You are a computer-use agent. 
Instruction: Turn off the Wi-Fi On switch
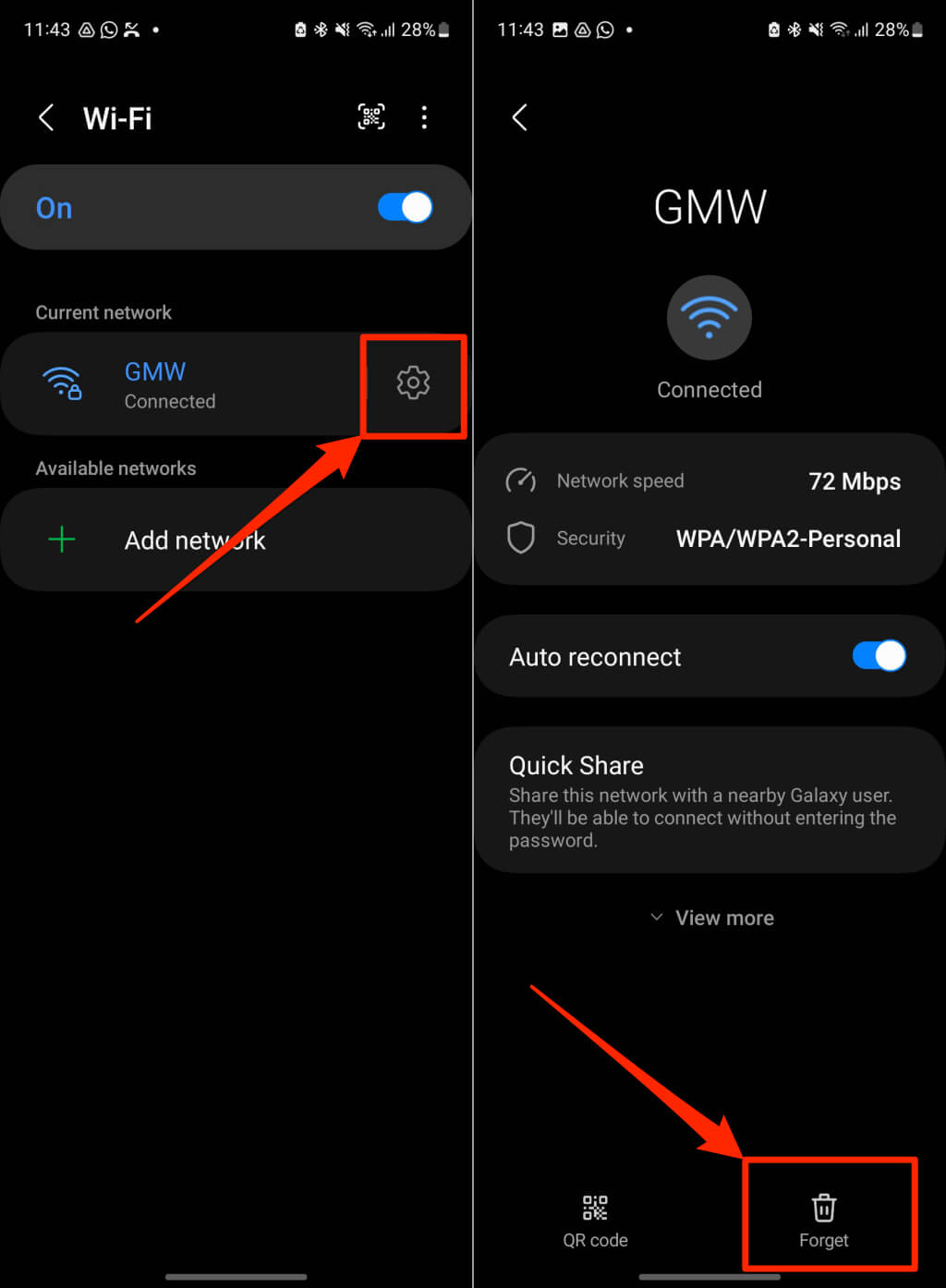[405, 207]
